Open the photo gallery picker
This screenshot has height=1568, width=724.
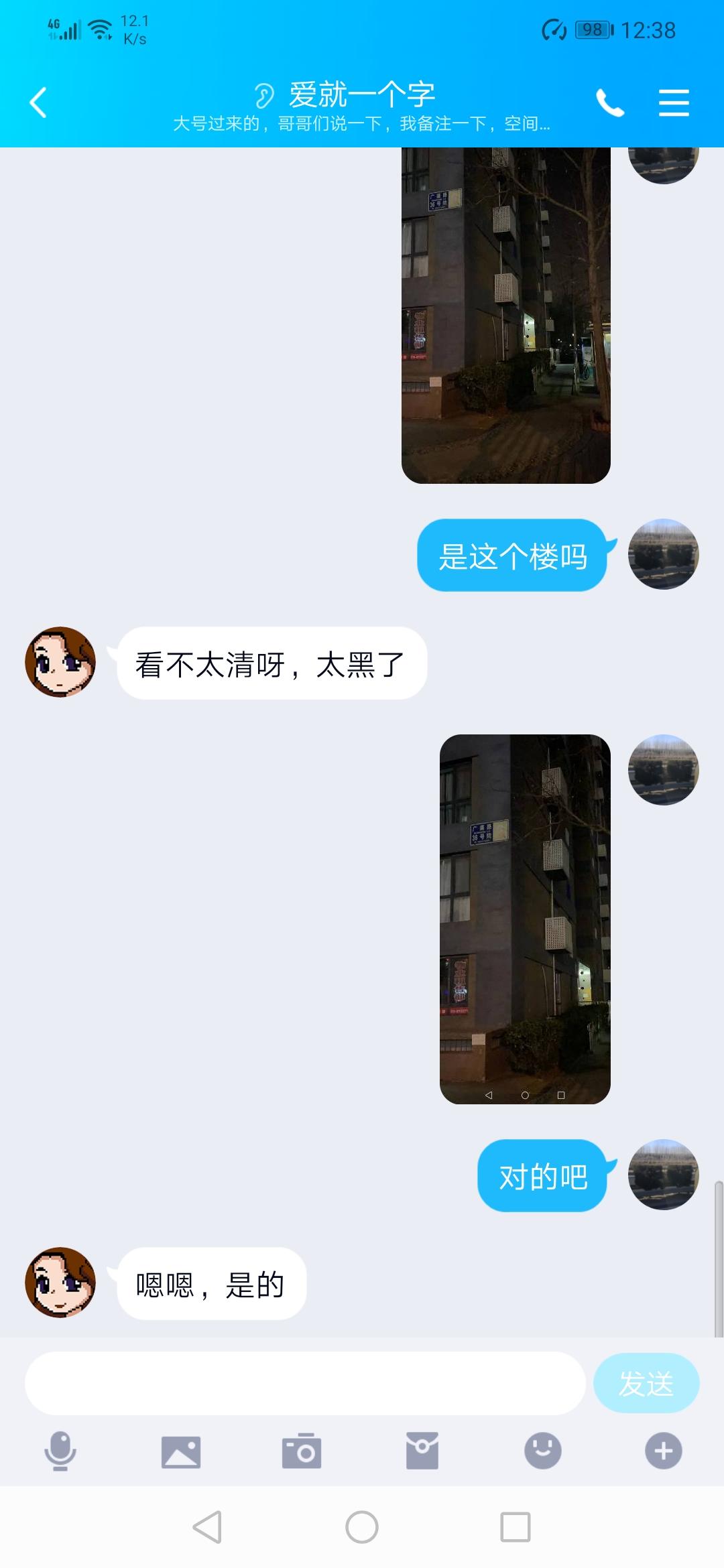[181, 1452]
